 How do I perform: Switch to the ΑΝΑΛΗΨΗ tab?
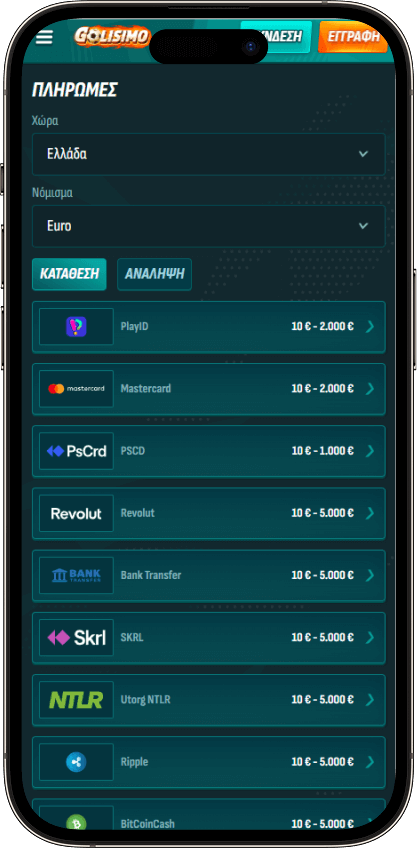pos(155,274)
